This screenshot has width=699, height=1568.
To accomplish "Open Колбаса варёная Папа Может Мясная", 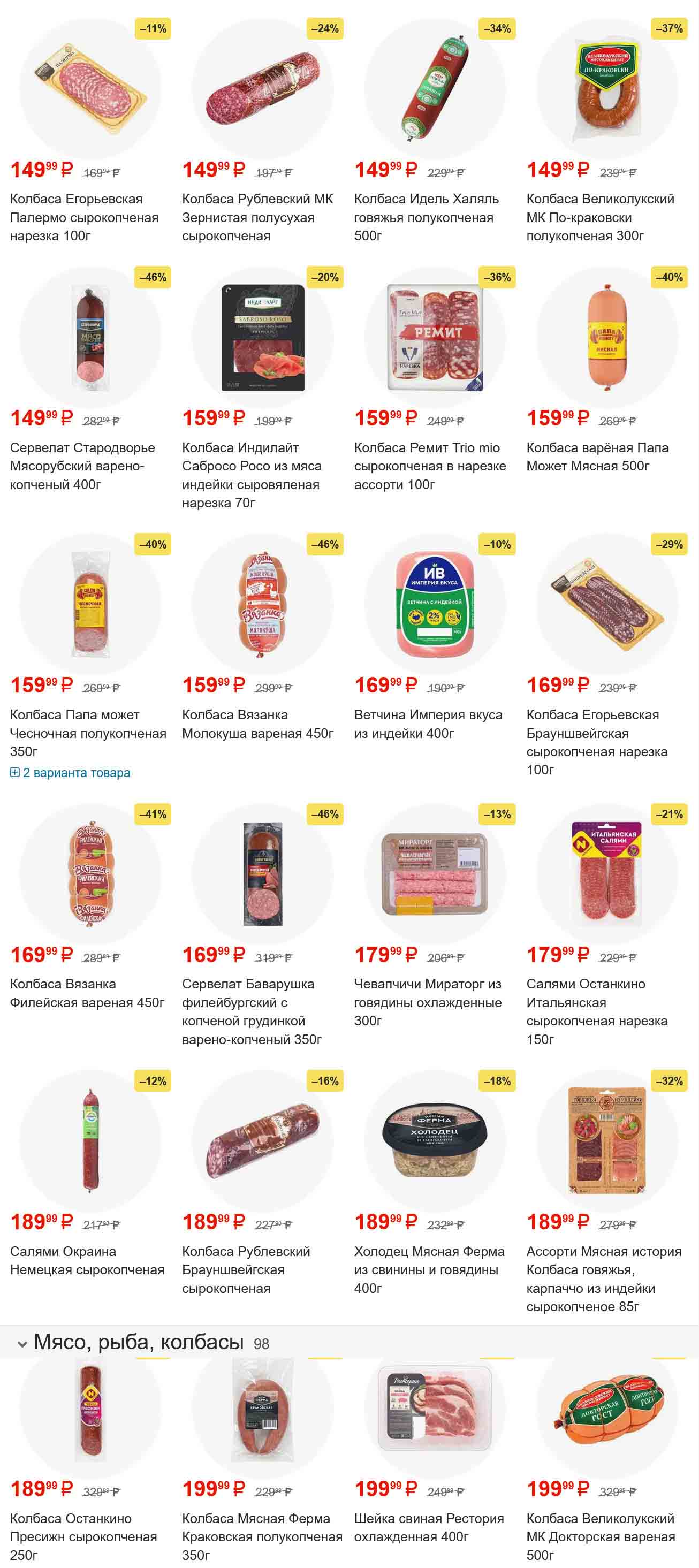I will pyautogui.click(x=597, y=456).
